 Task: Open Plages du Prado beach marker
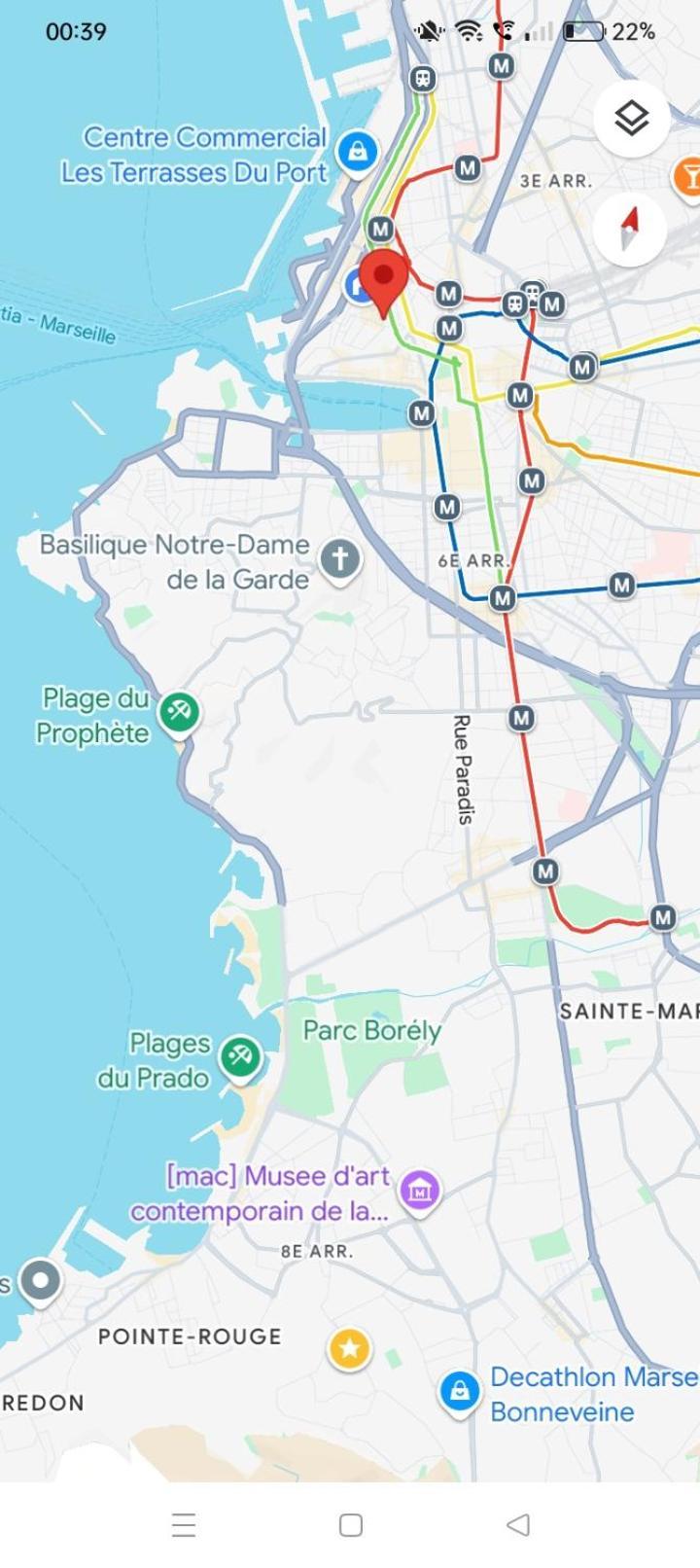tap(240, 1056)
